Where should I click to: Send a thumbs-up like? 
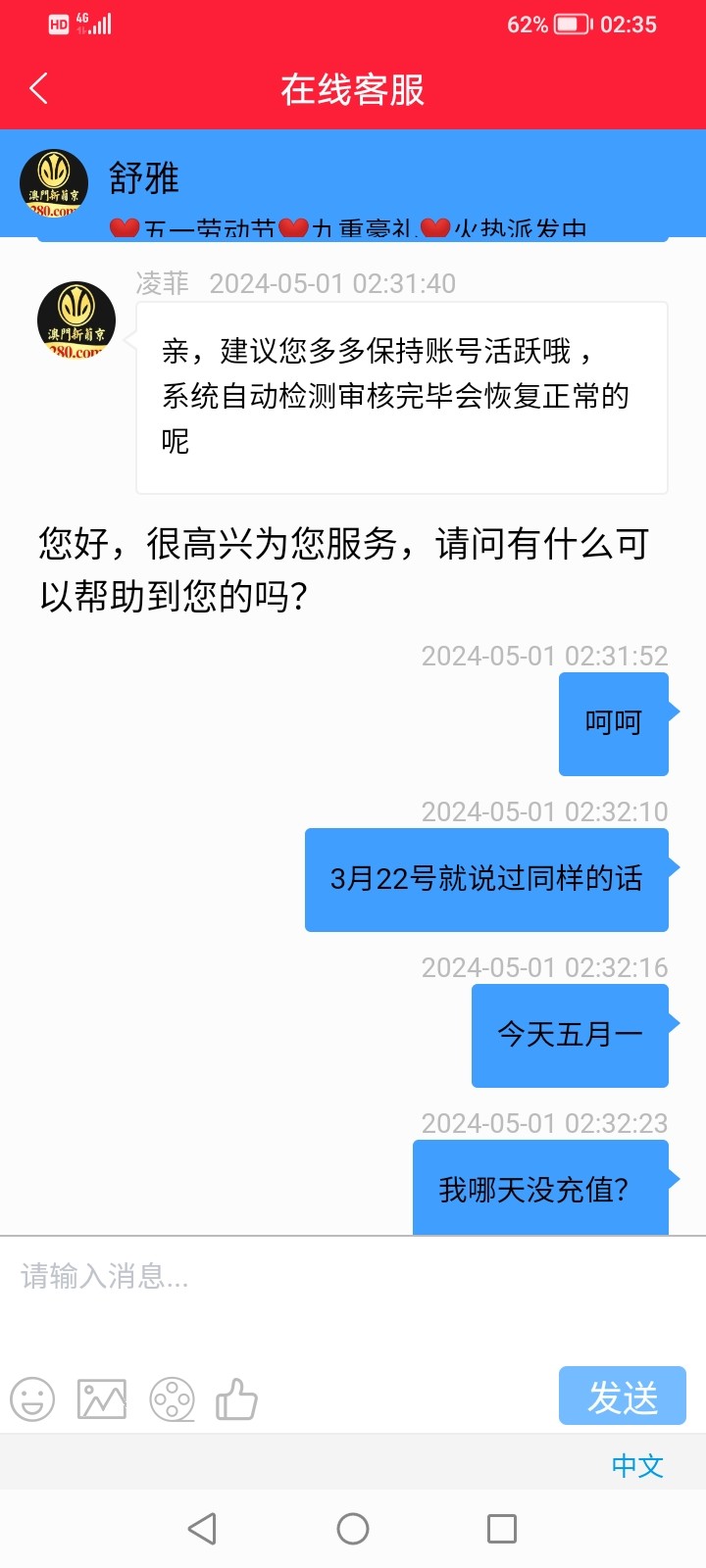coord(238,1398)
